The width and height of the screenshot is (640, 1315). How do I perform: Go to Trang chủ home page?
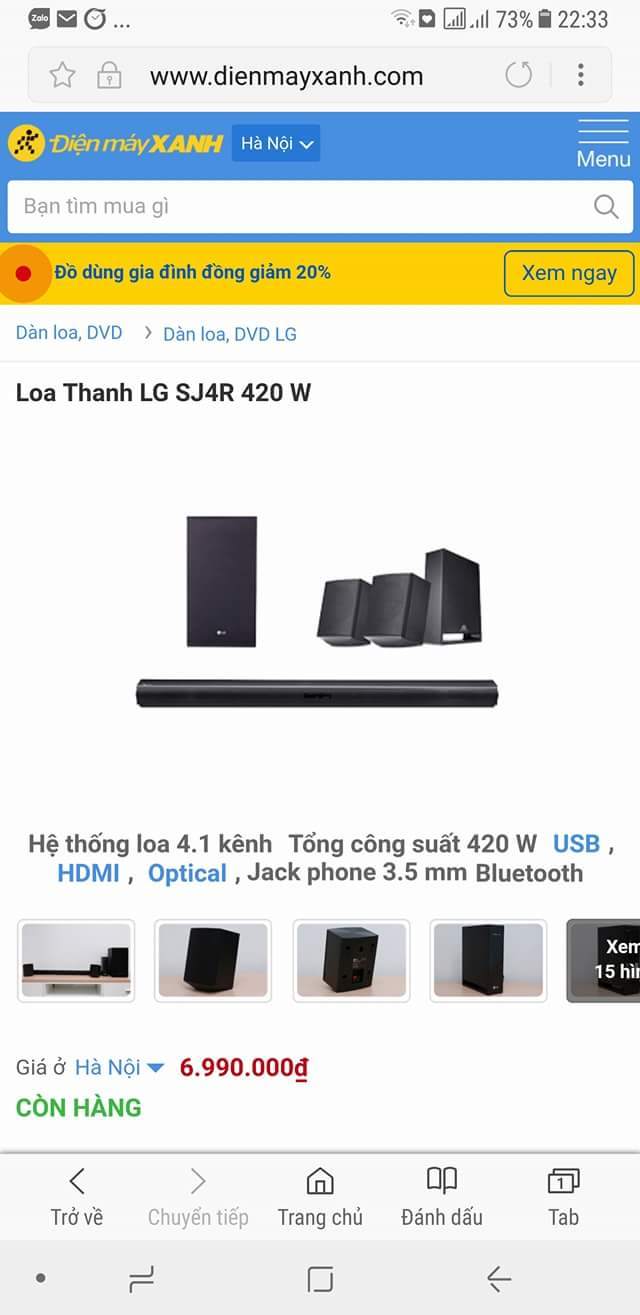click(320, 1197)
